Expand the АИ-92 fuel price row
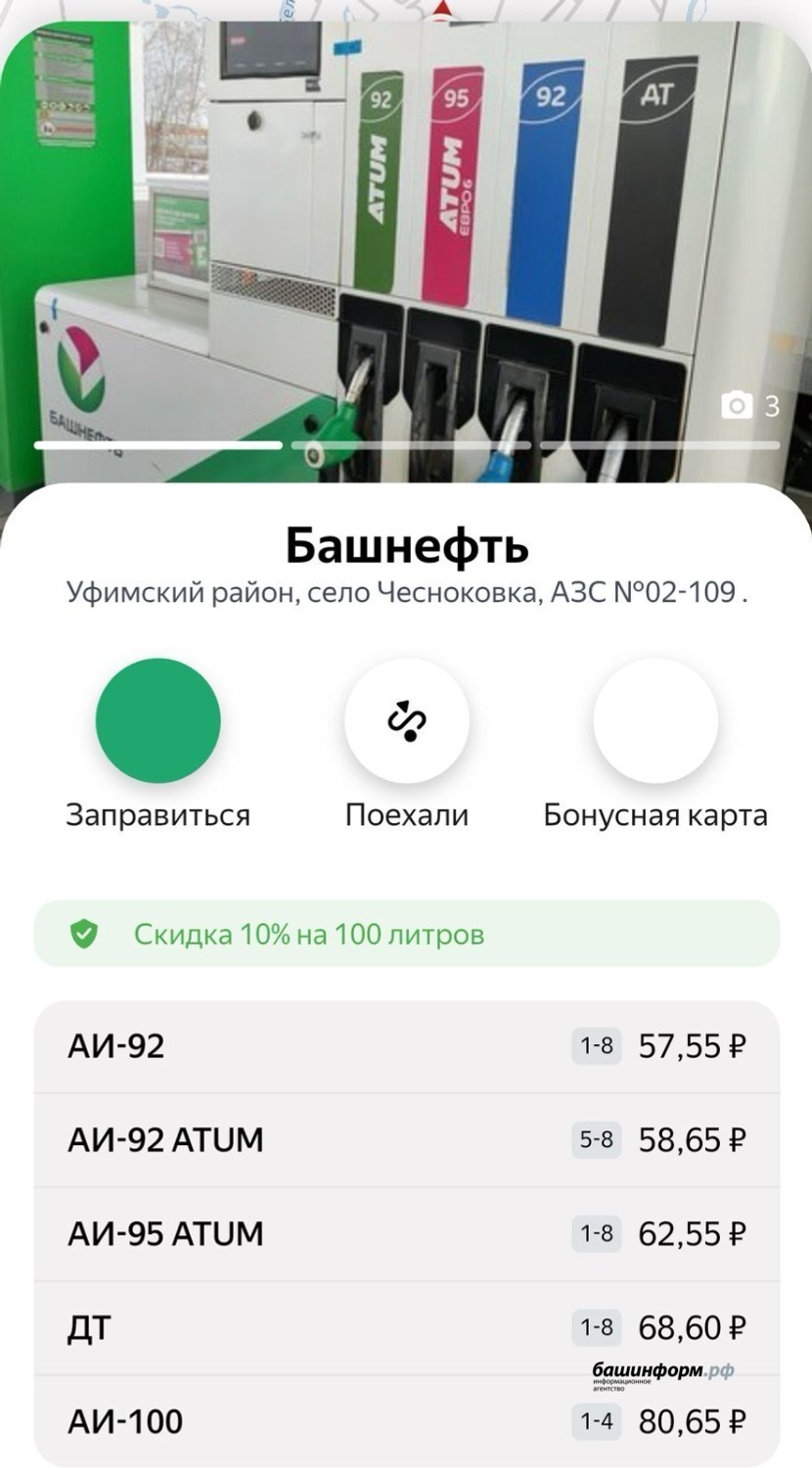Screen dimensions: 812x1468 point(407,1045)
